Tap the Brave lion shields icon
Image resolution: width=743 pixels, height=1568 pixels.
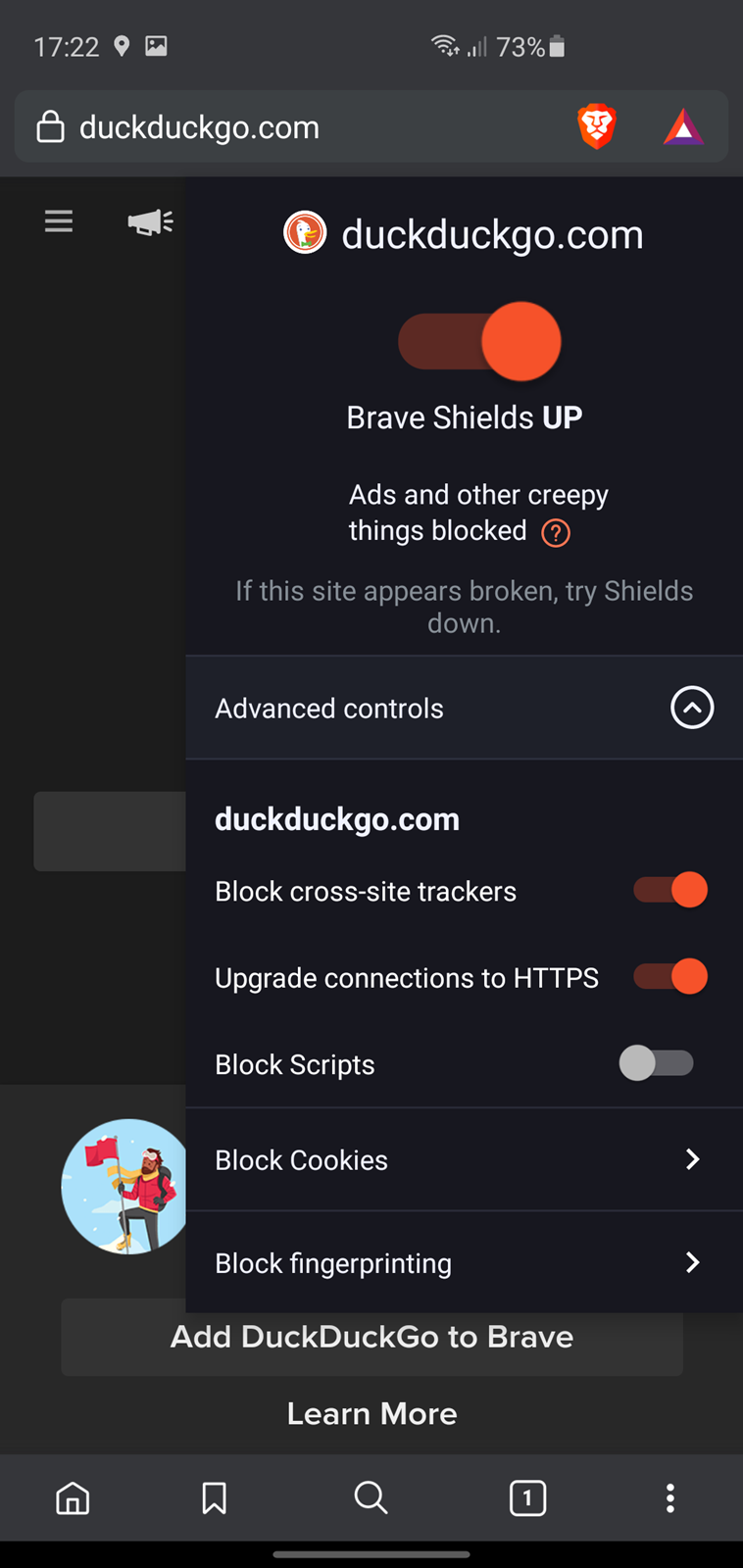596,126
